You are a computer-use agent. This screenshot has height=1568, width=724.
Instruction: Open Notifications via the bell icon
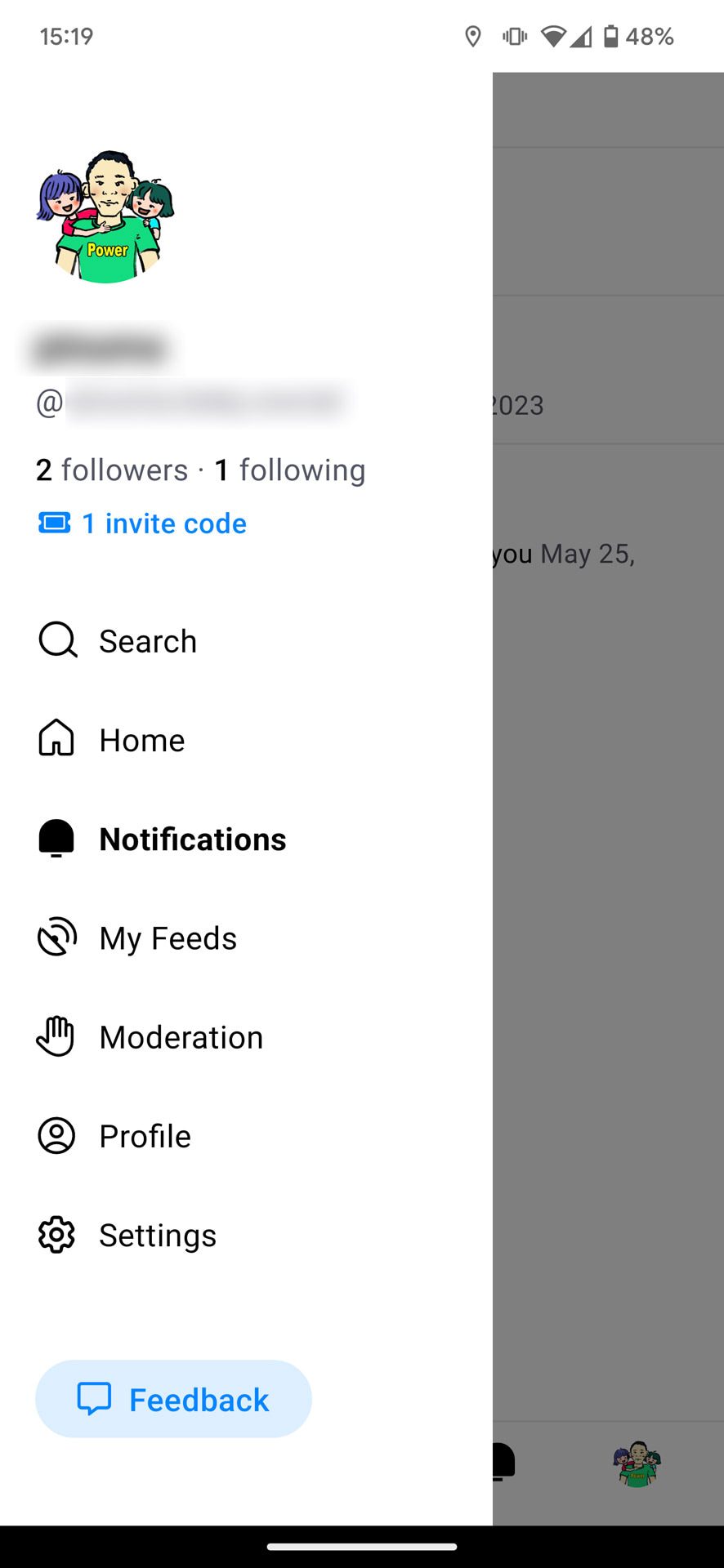pyautogui.click(x=56, y=838)
